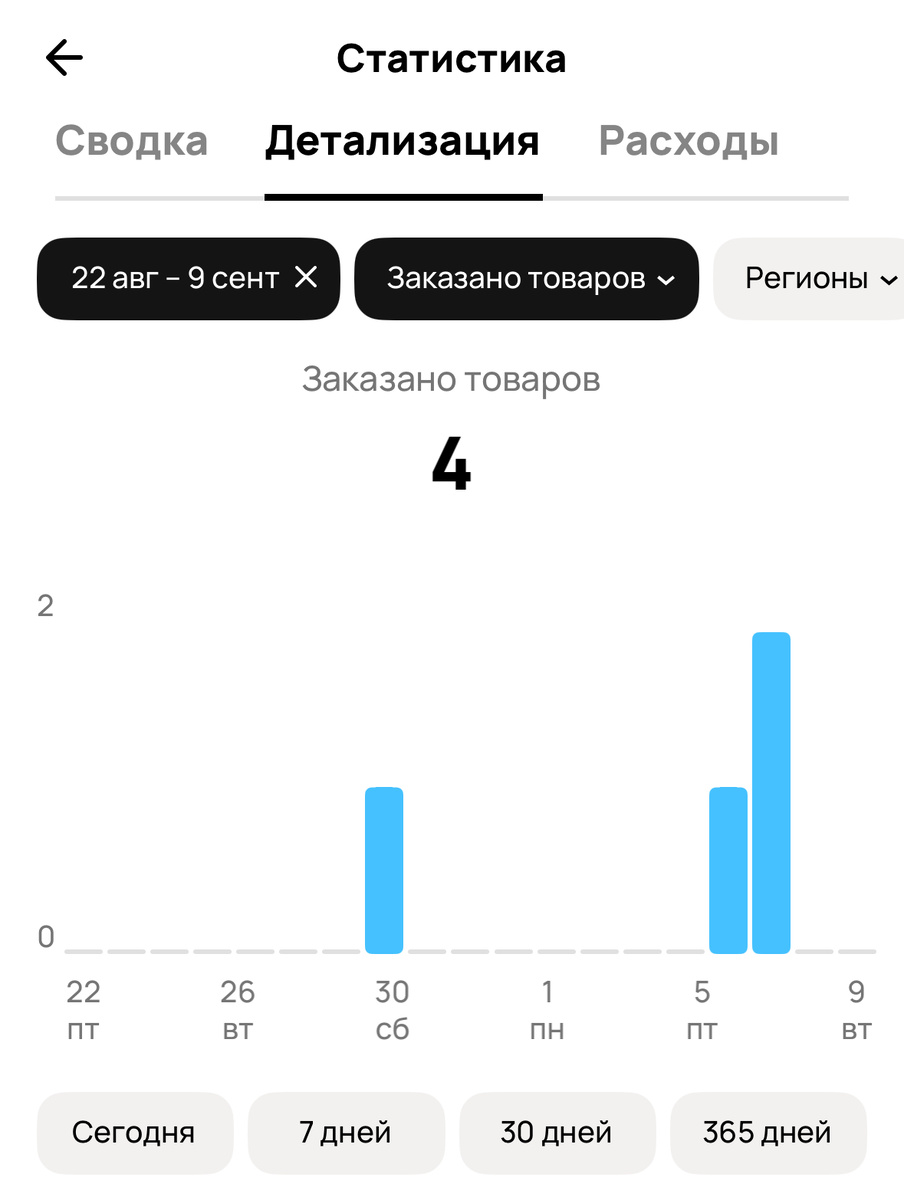Open the Заказано товаров metric dropdown

click(525, 279)
